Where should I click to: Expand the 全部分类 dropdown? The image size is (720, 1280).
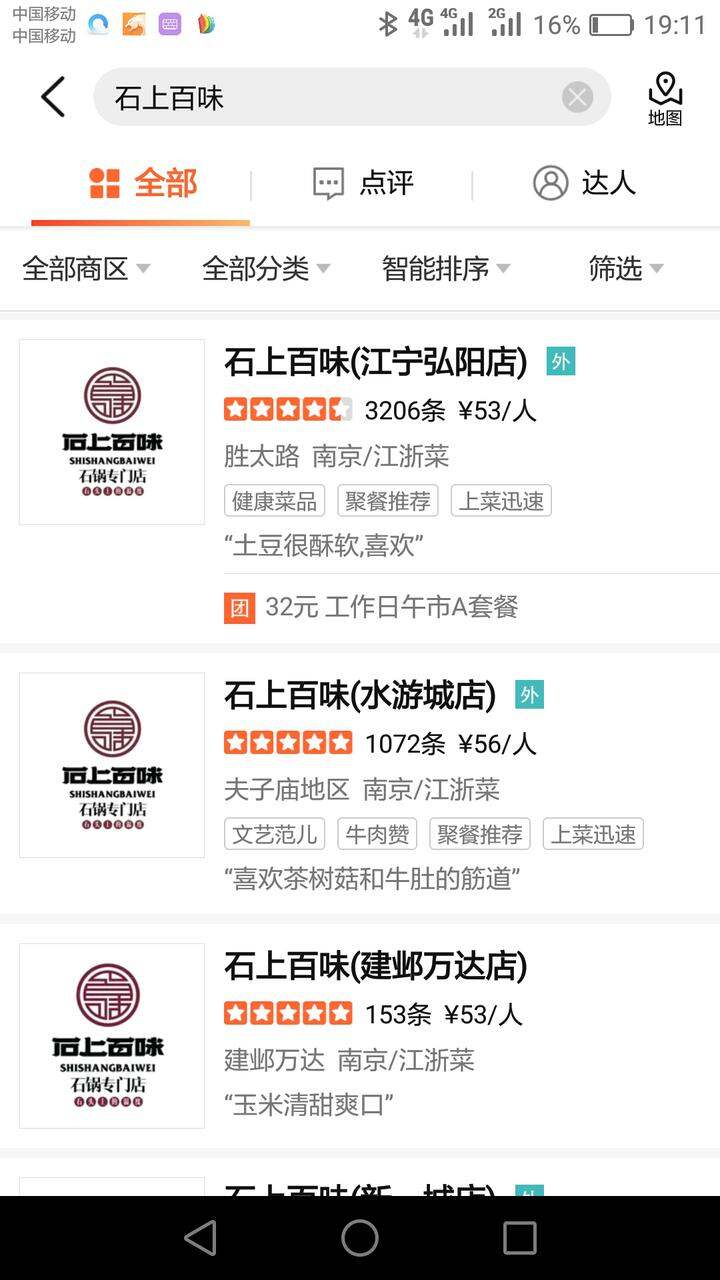pos(266,268)
